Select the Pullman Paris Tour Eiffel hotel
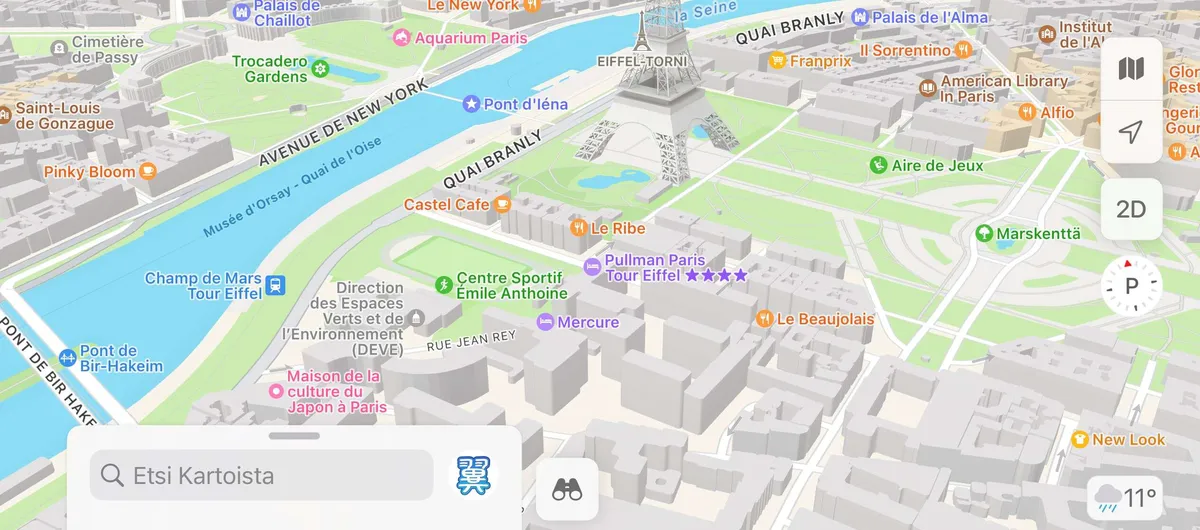1200x530 pixels. click(x=592, y=267)
